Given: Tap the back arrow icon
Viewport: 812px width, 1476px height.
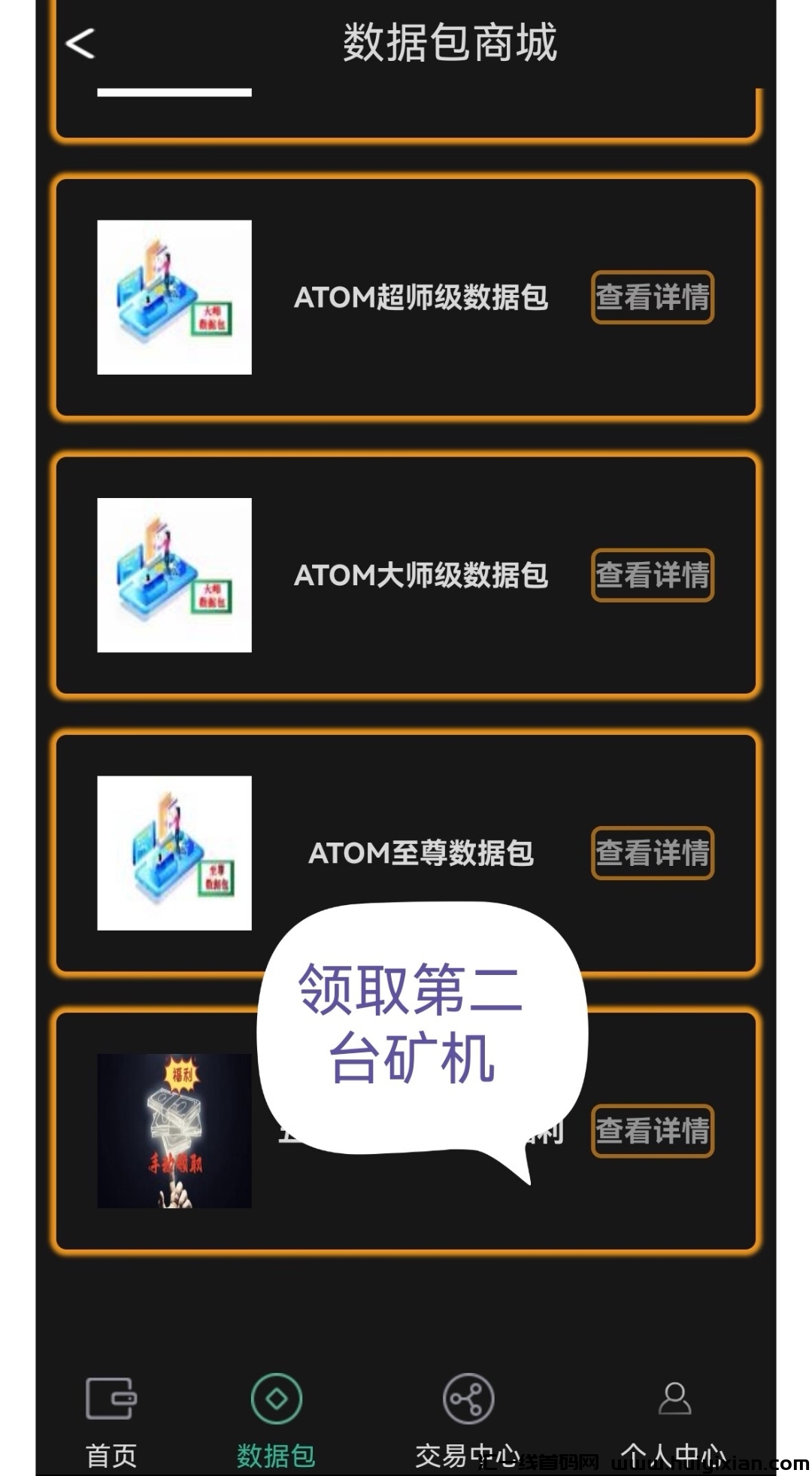Looking at the screenshot, I should [80, 44].
